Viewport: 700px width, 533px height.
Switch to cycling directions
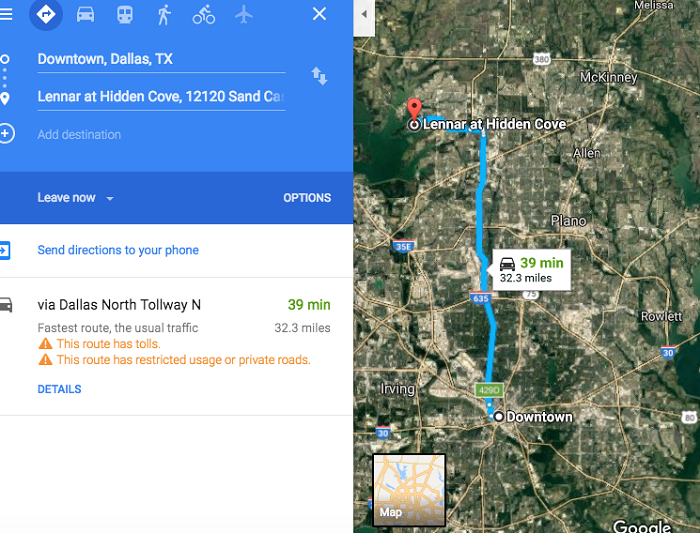[x=204, y=14]
